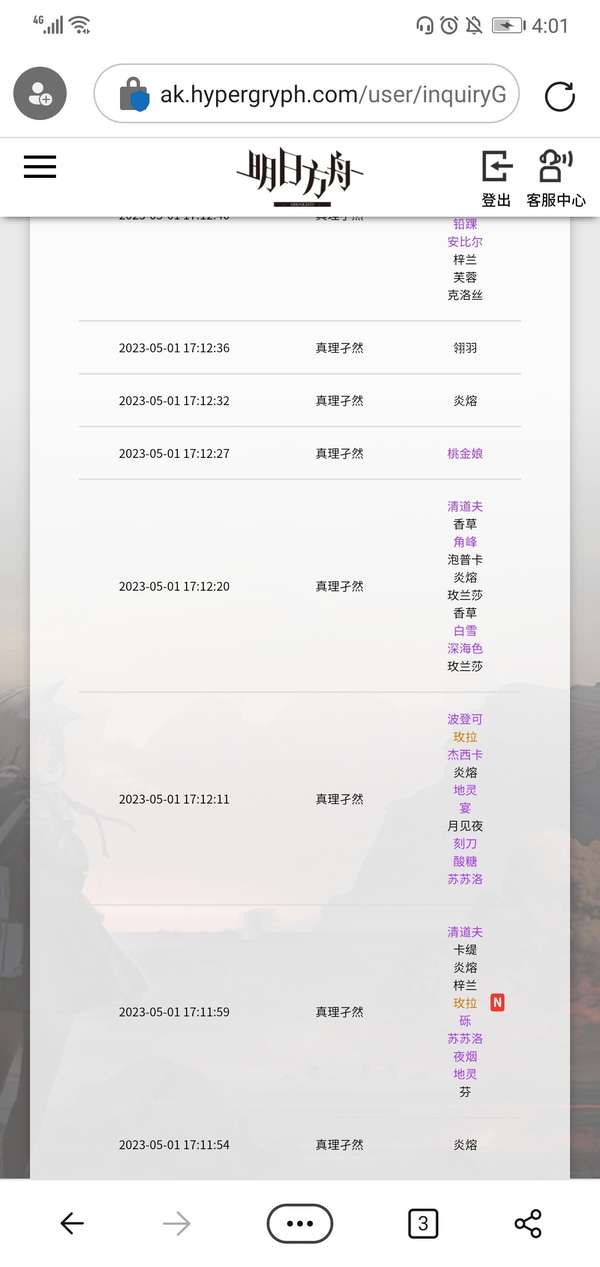
Task: Reload the current page
Action: (560, 96)
